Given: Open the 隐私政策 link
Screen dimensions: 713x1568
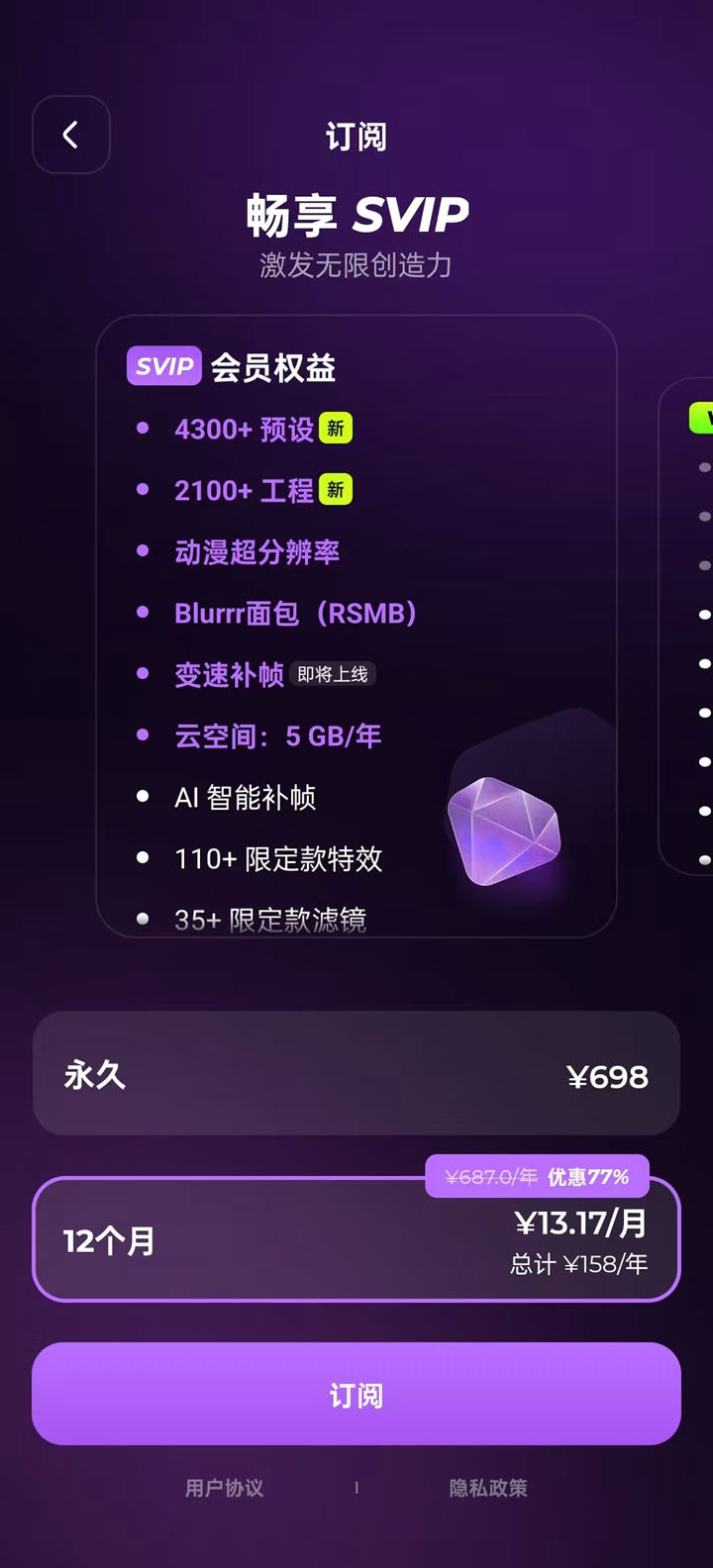Looking at the screenshot, I should 487,1488.
